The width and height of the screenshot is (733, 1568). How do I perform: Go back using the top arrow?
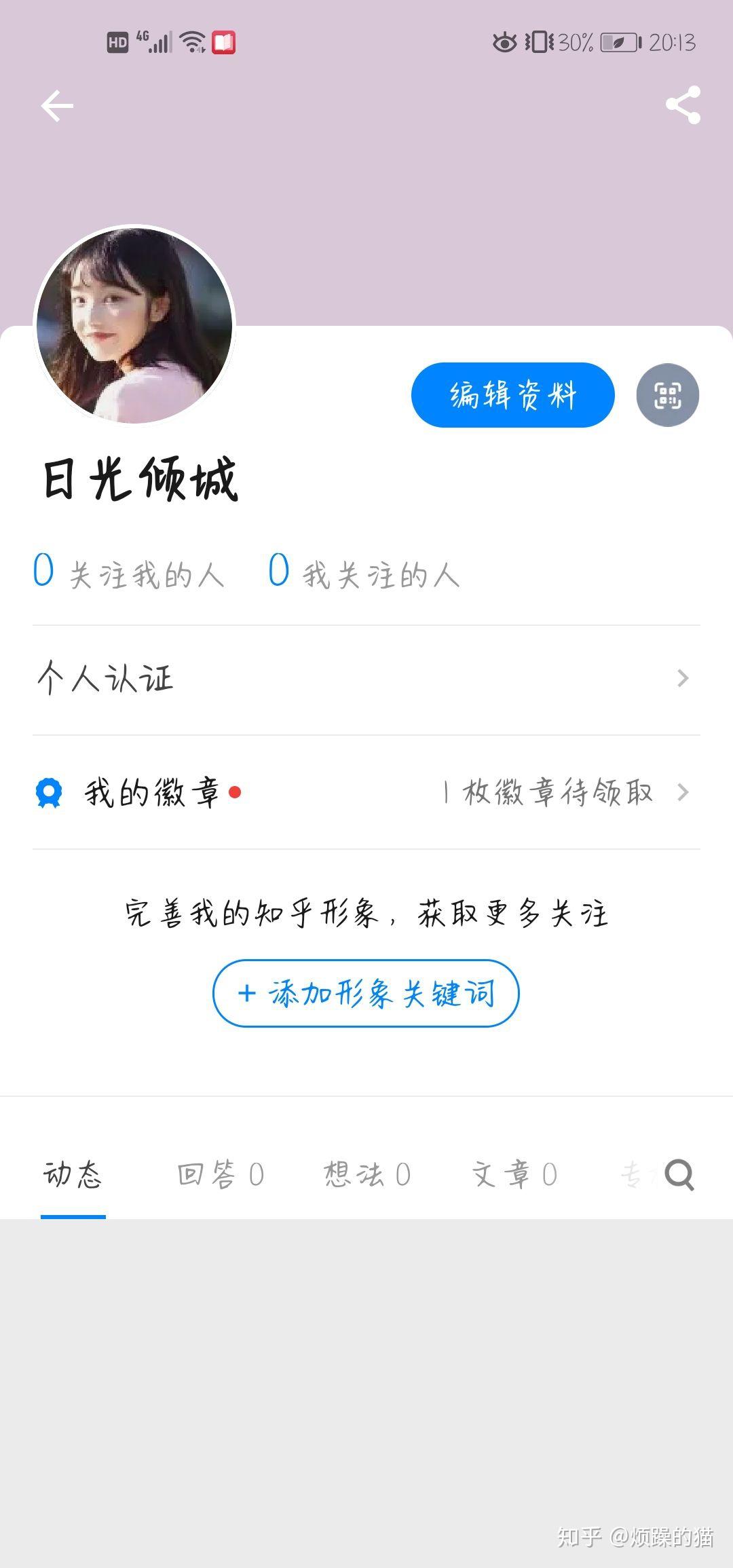(57, 107)
